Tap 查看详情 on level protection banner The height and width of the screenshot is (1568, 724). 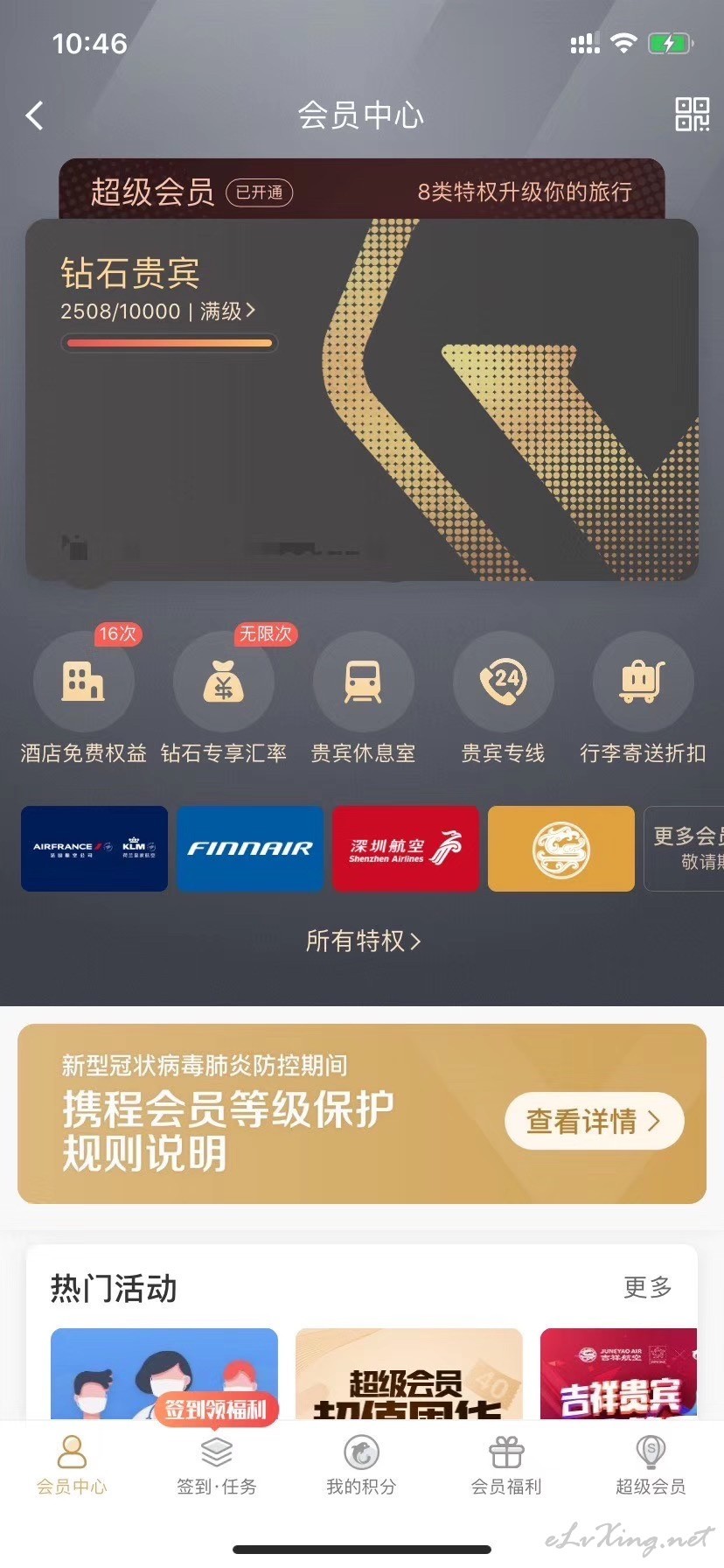coord(595,1121)
